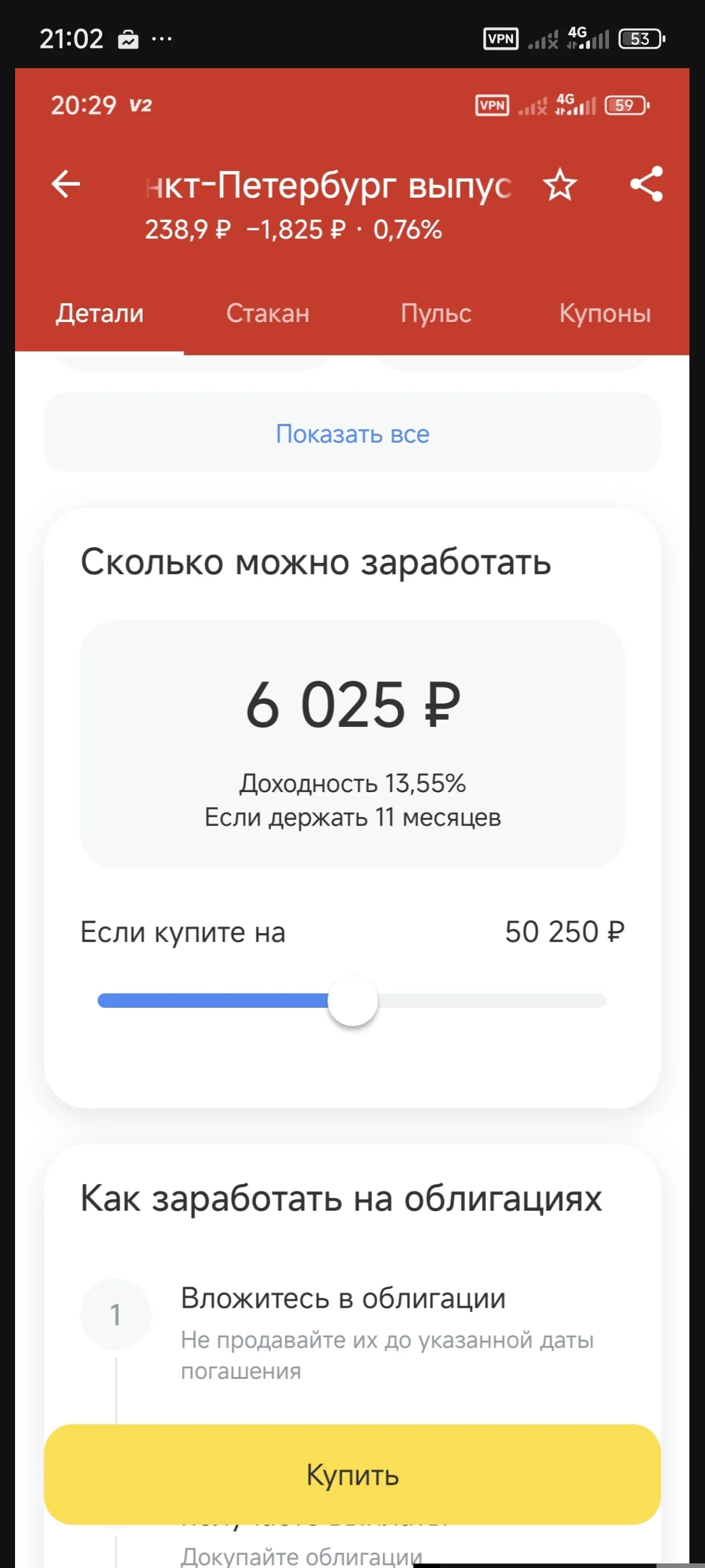705x1568 pixels.
Task: Switch to the Стакан tab
Action: click(268, 313)
